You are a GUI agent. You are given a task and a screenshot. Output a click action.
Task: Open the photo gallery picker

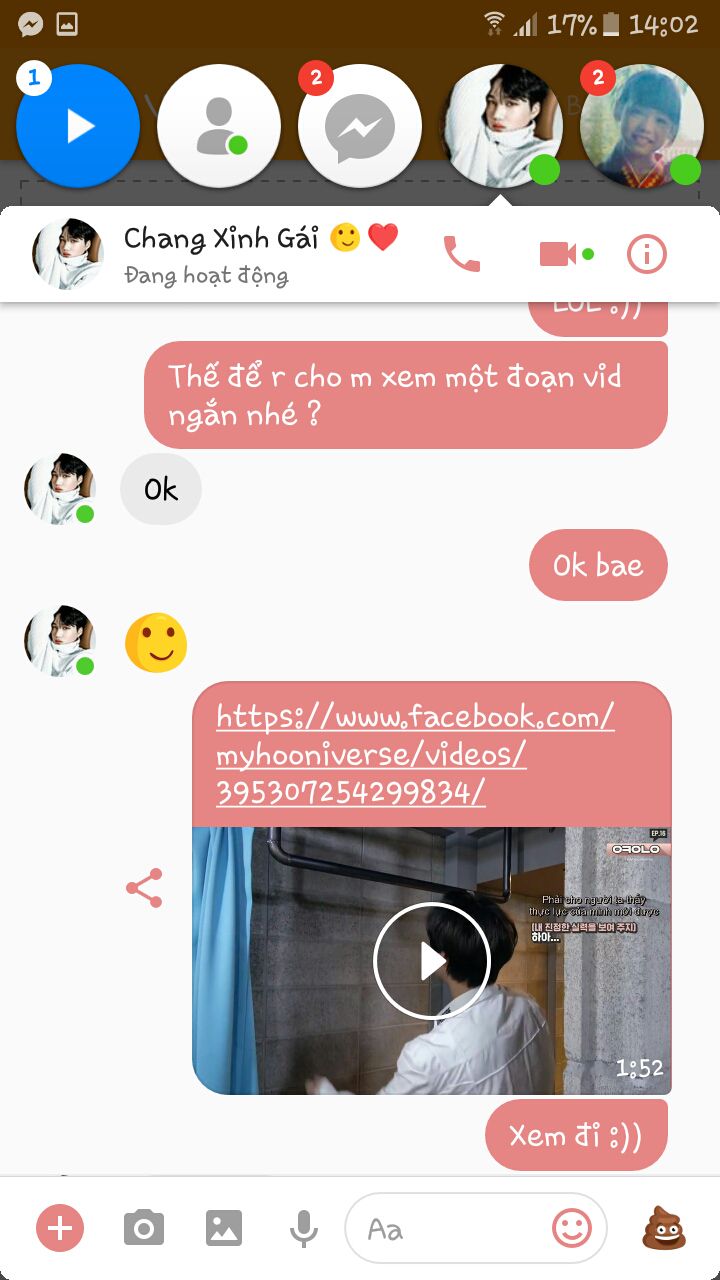224,1227
